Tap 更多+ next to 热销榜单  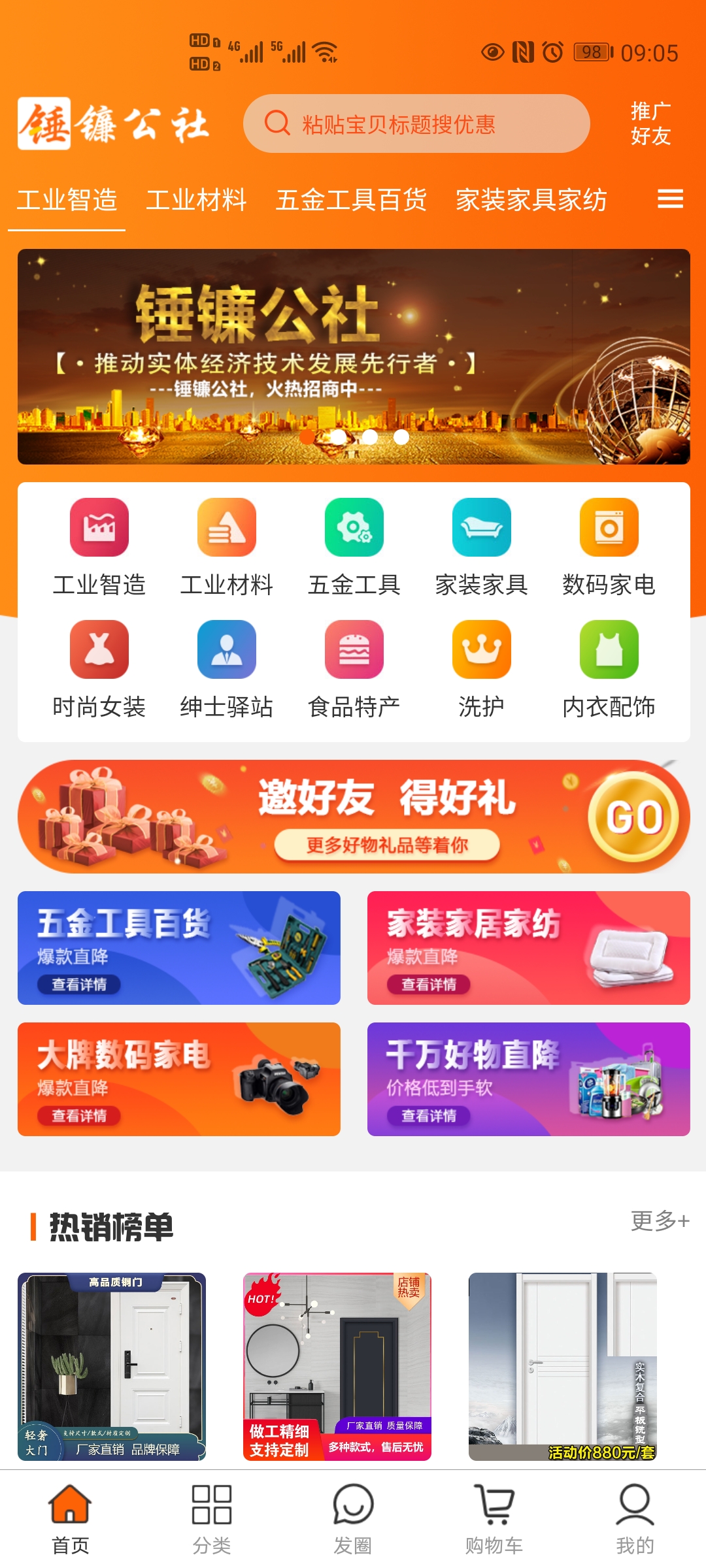coord(660,1220)
